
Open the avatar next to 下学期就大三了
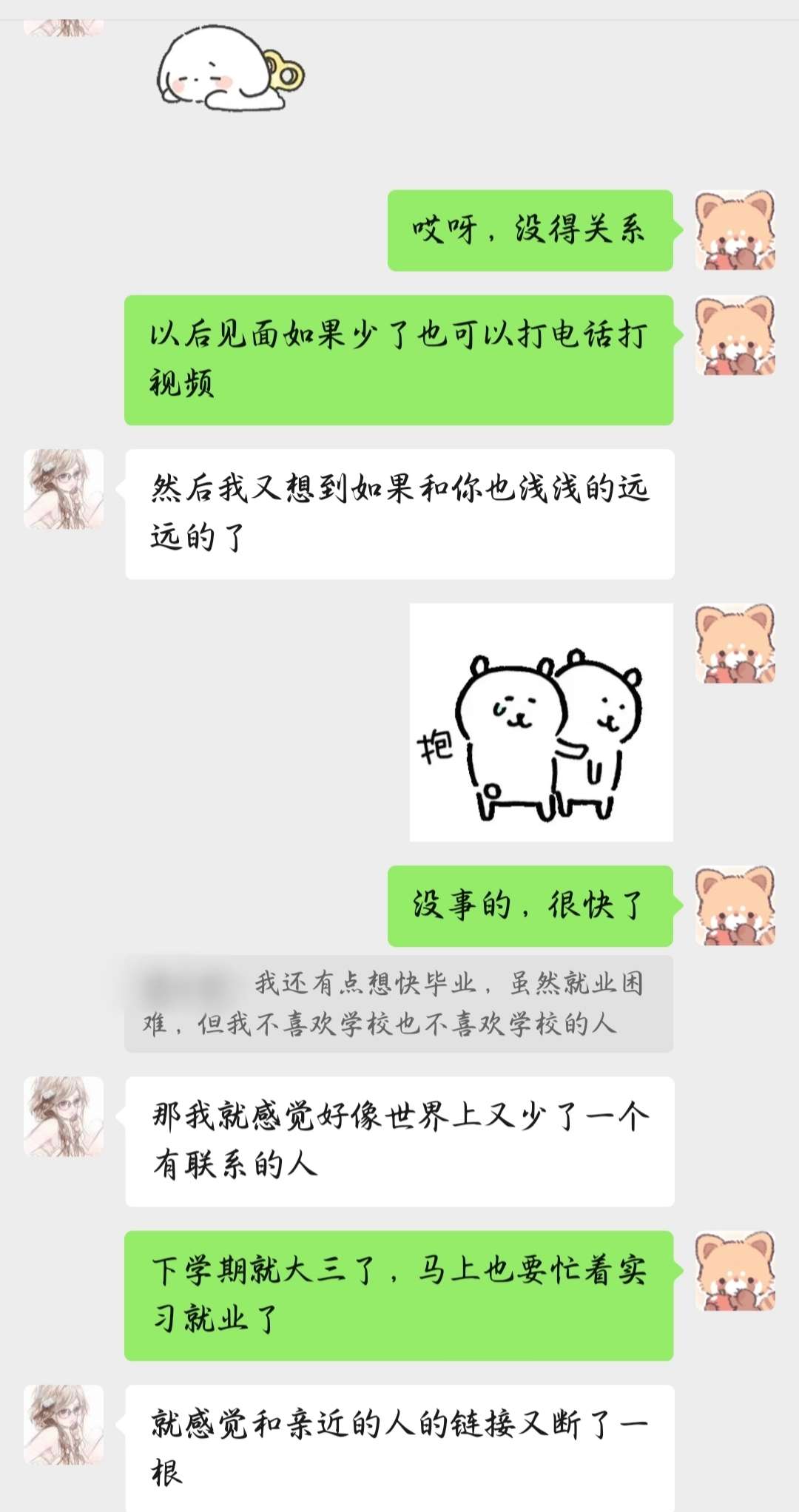[x=735, y=1271]
